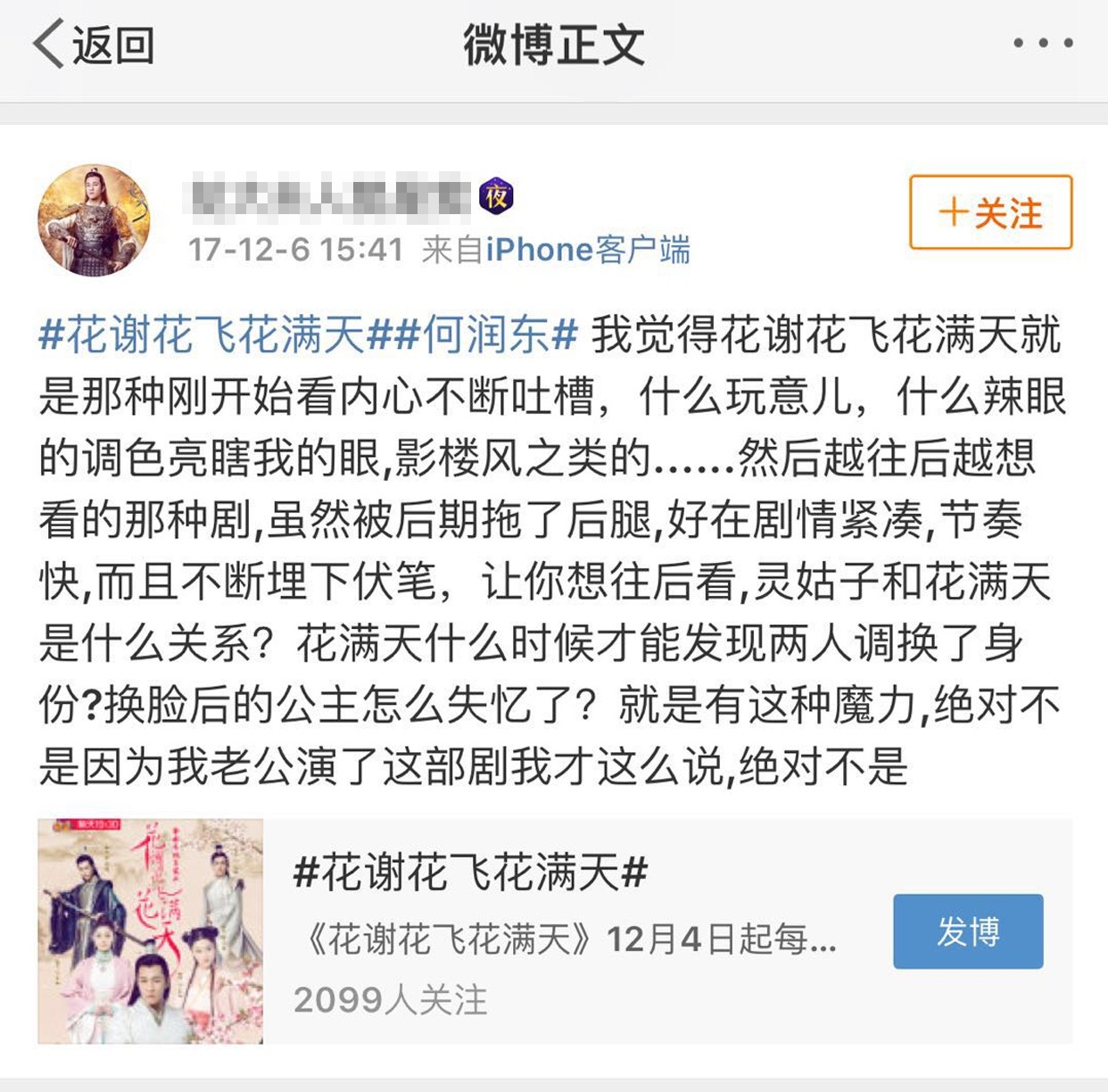Image resolution: width=1108 pixels, height=1092 pixels.
Task: Open the three-dot overflow menu
Action: (1042, 44)
